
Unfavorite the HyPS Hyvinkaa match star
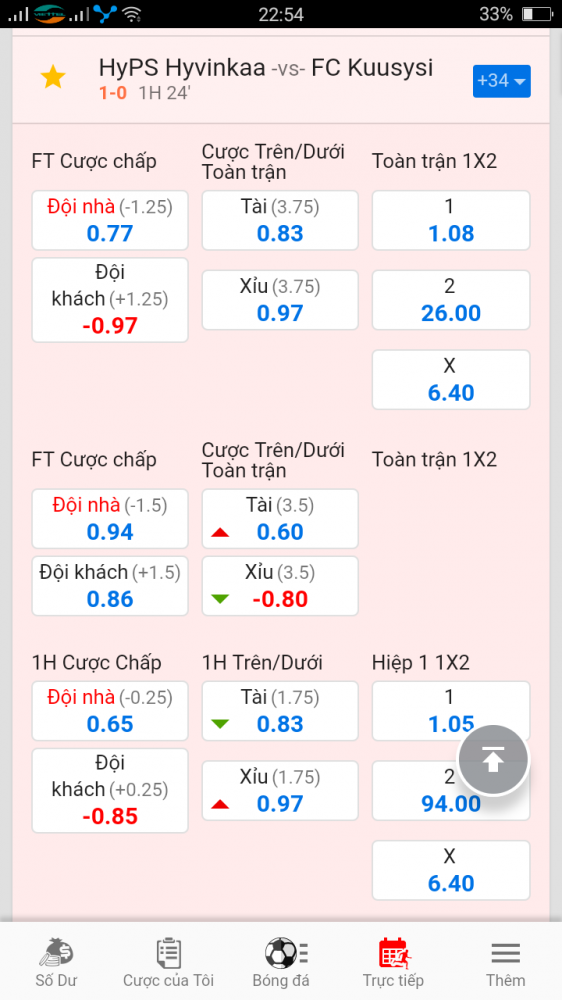pyautogui.click(x=53, y=77)
